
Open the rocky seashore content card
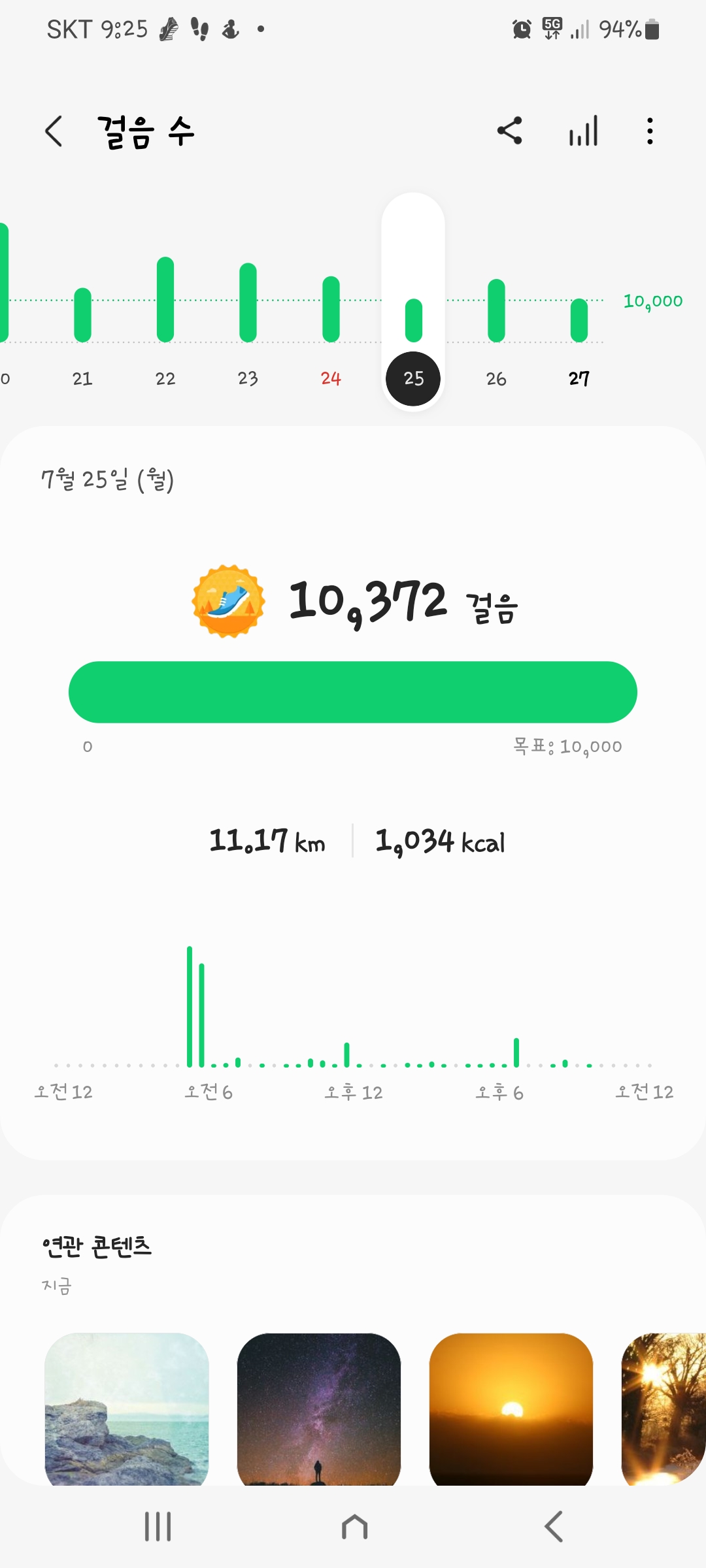click(127, 1408)
